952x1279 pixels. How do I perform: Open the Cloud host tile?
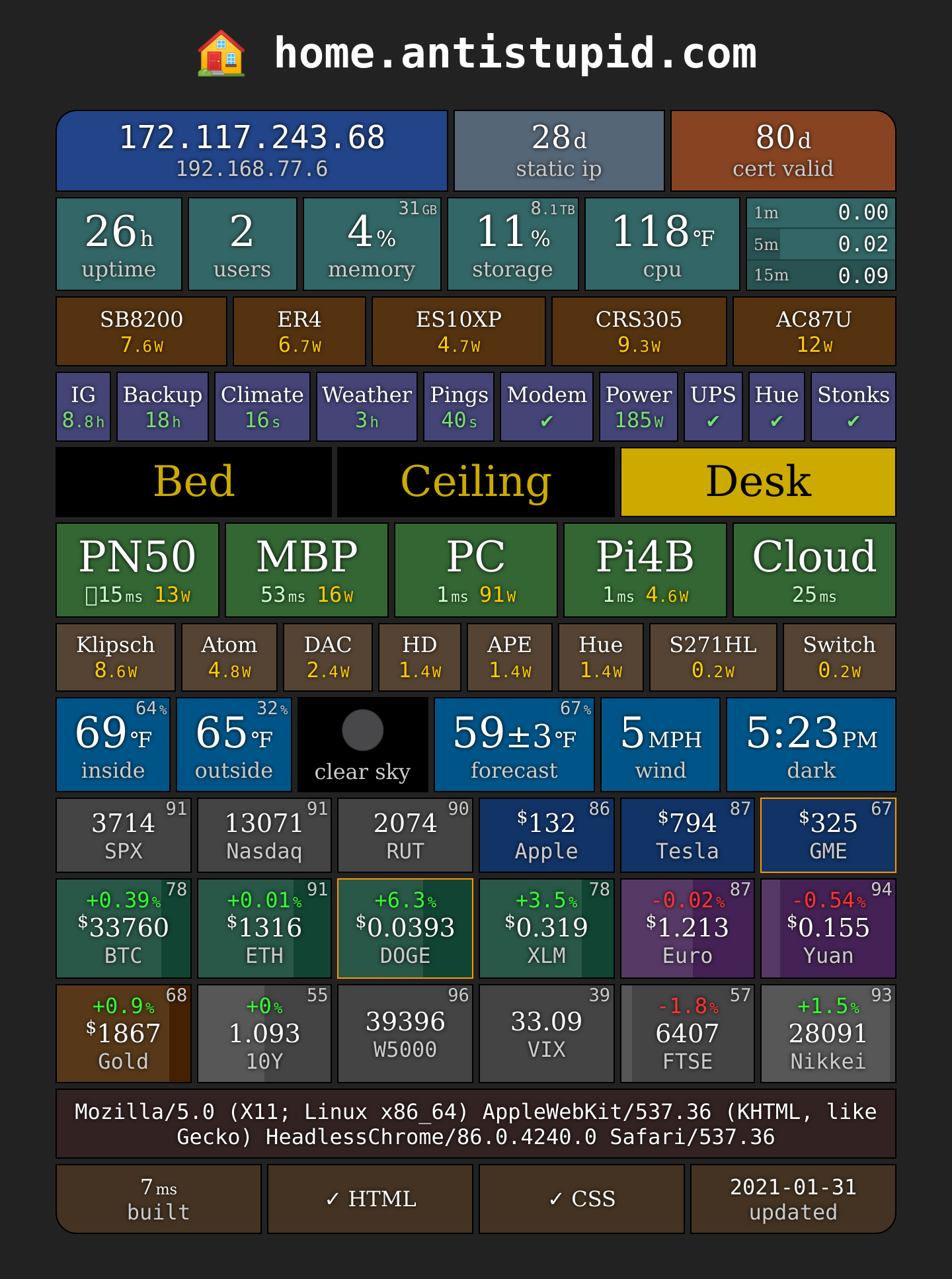(814, 570)
